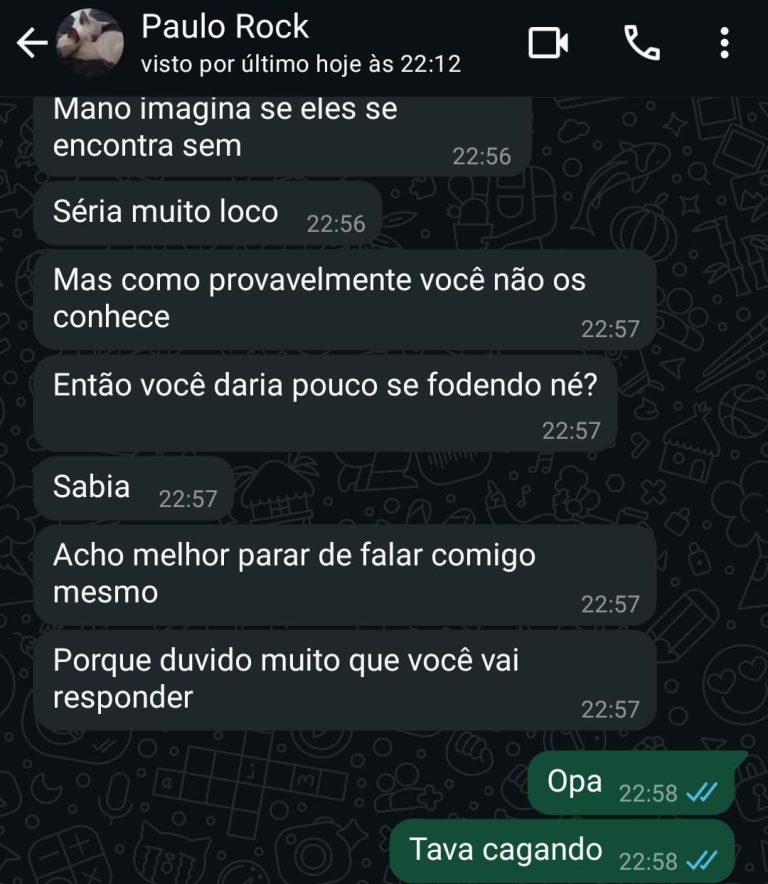Start a video call with Paulo Rock
The image size is (768, 884).
(548, 43)
